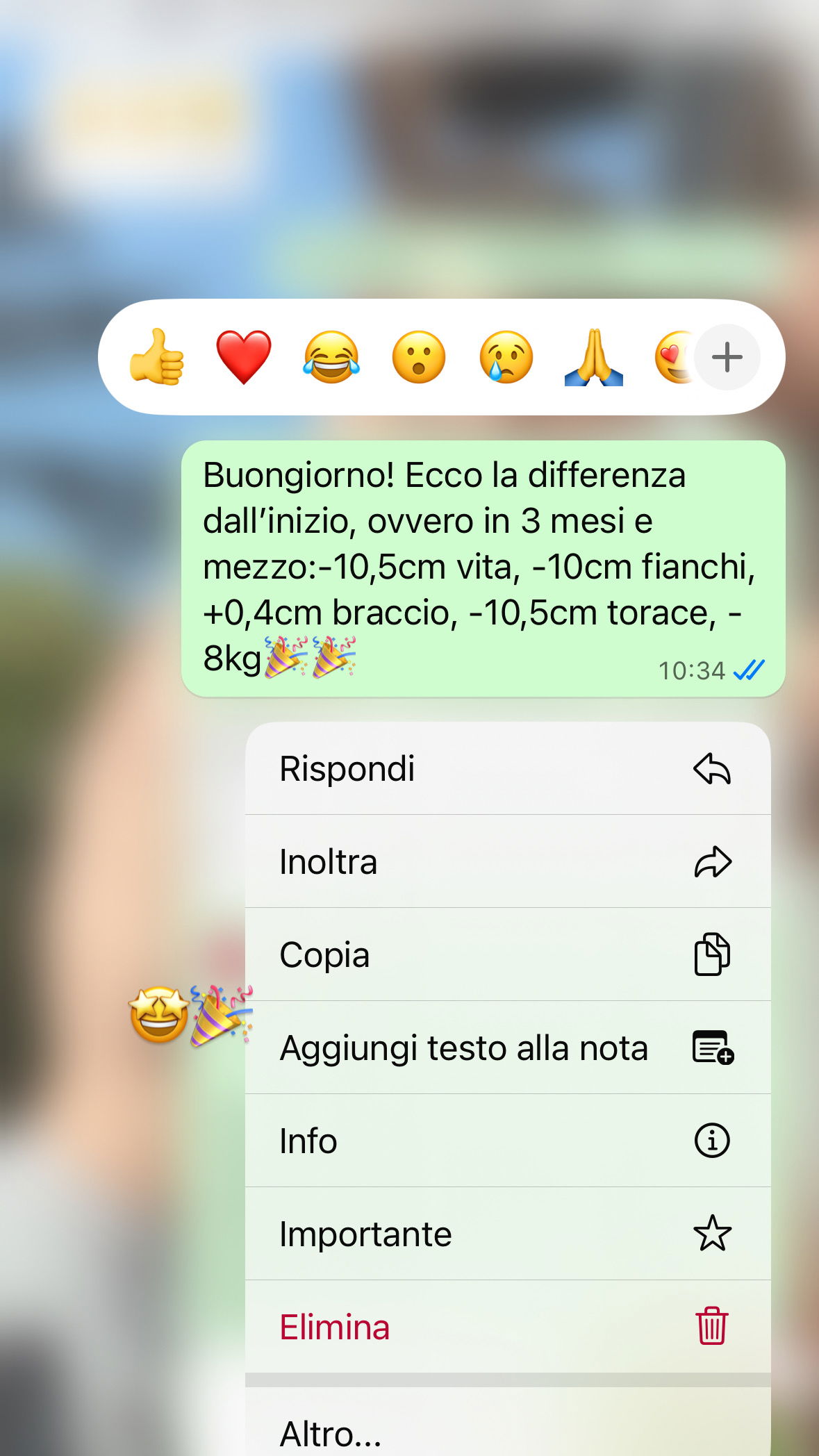Viewport: 819px width, 1456px height.
Task: Open more emoji reactions with plus
Action: coord(727,357)
